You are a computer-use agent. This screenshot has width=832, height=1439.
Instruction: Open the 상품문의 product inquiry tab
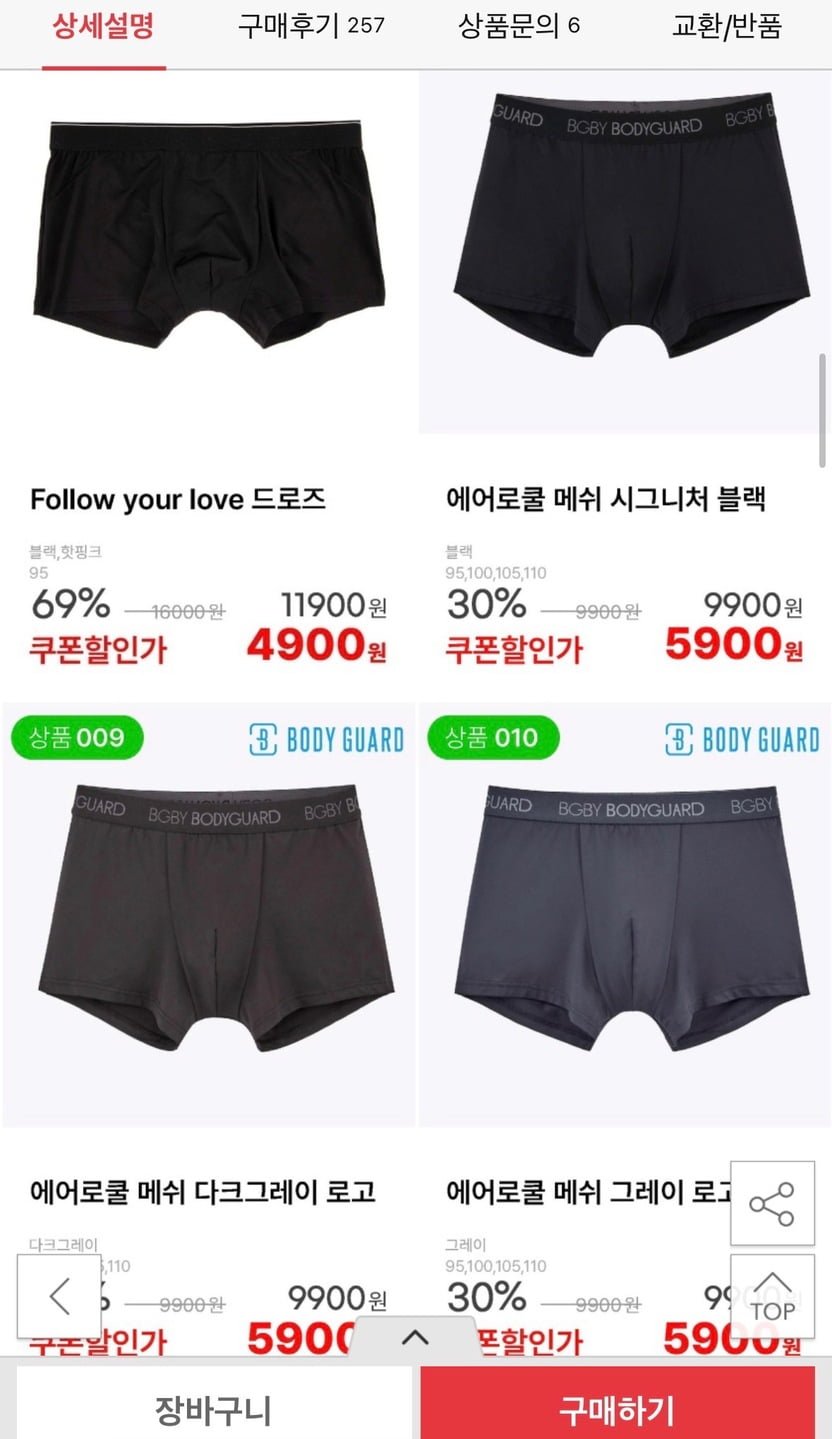(519, 27)
